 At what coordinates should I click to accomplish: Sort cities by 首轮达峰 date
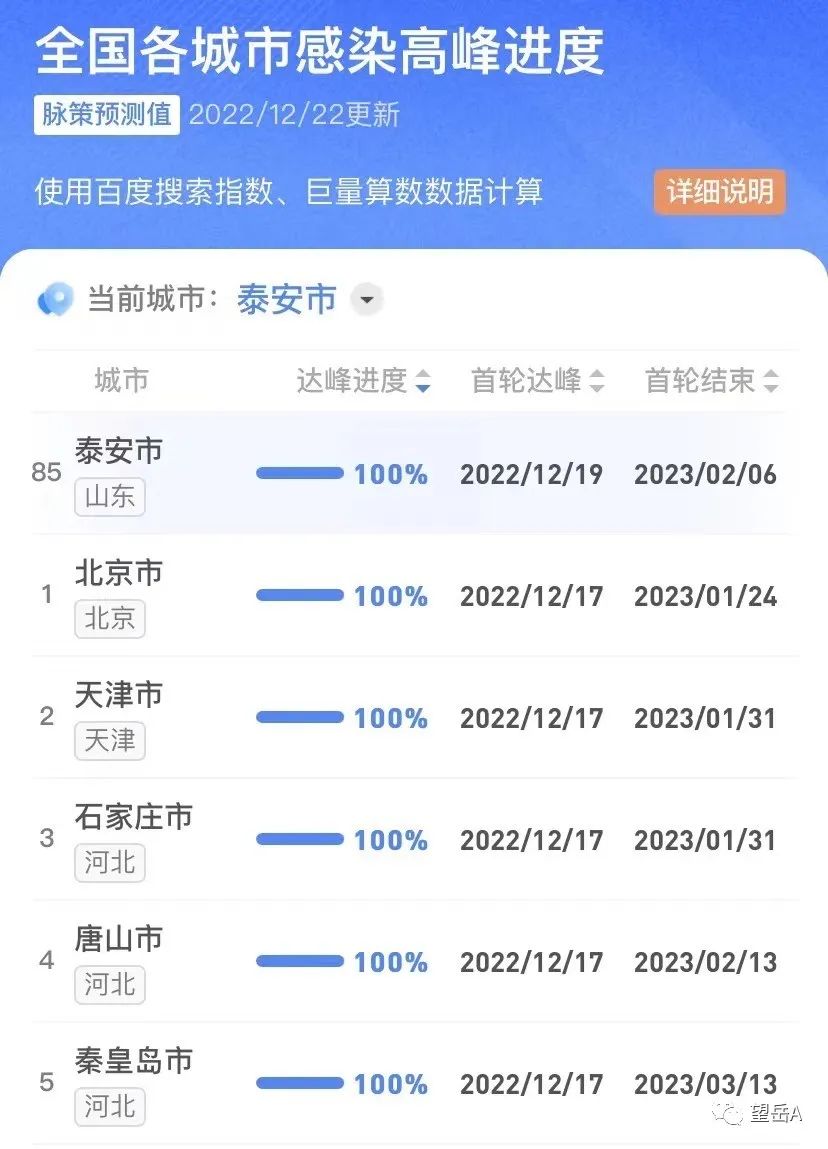tap(537, 381)
